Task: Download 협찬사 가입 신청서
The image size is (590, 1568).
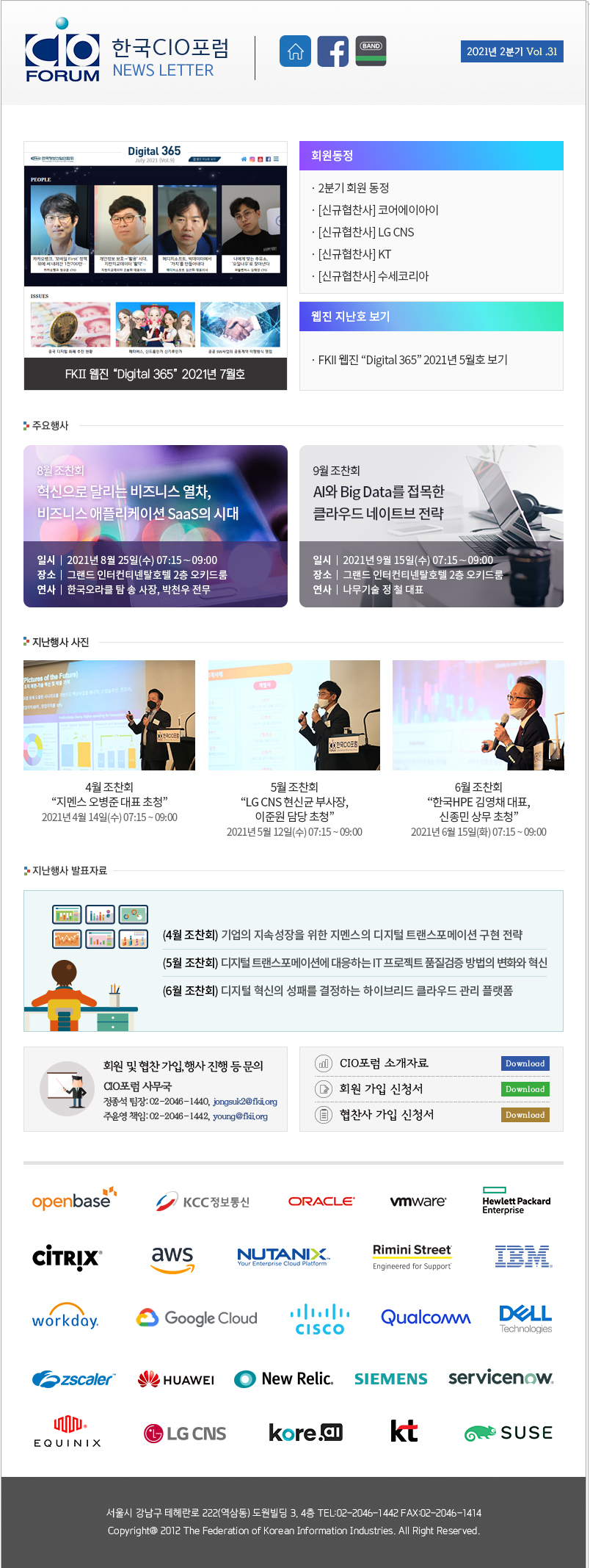Action: pyautogui.click(x=525, y=1115)
